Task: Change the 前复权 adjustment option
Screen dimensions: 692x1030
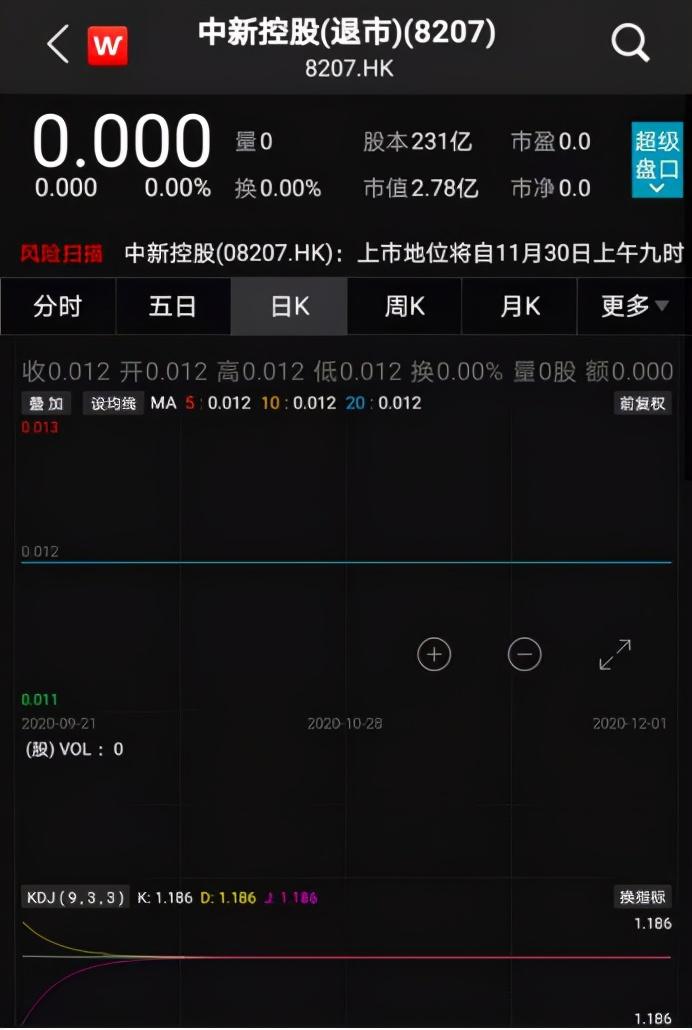Action: tap(642, 403)
